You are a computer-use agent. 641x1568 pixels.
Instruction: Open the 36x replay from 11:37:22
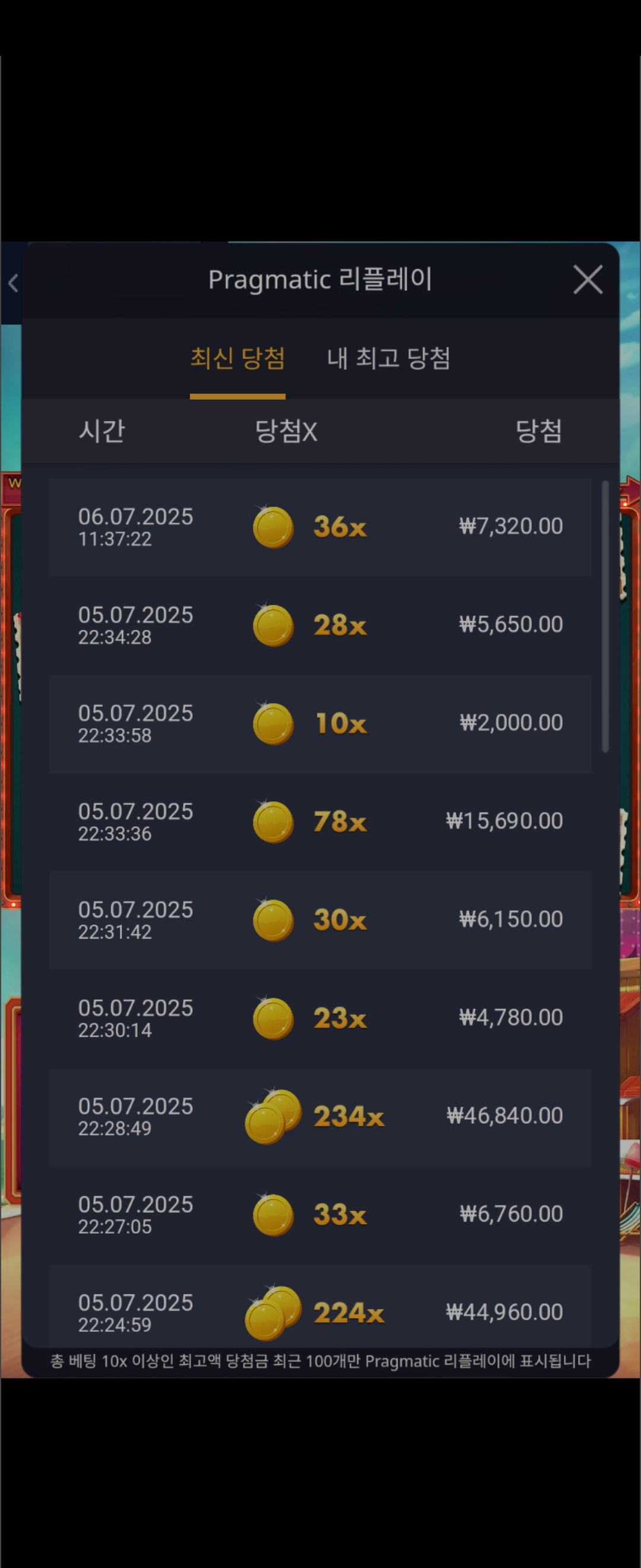320,527
